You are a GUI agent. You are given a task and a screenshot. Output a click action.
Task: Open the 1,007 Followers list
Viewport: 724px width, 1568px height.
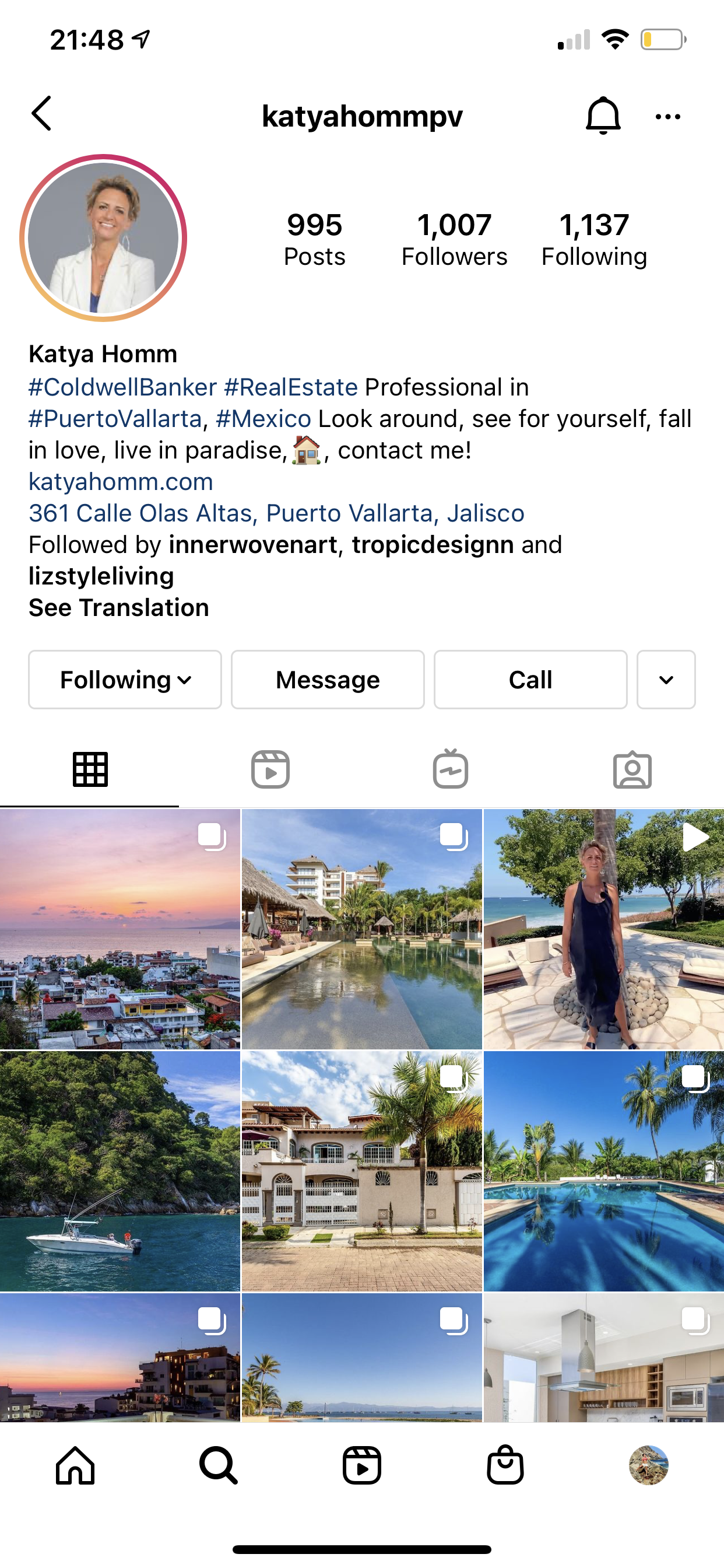[454, 239]
